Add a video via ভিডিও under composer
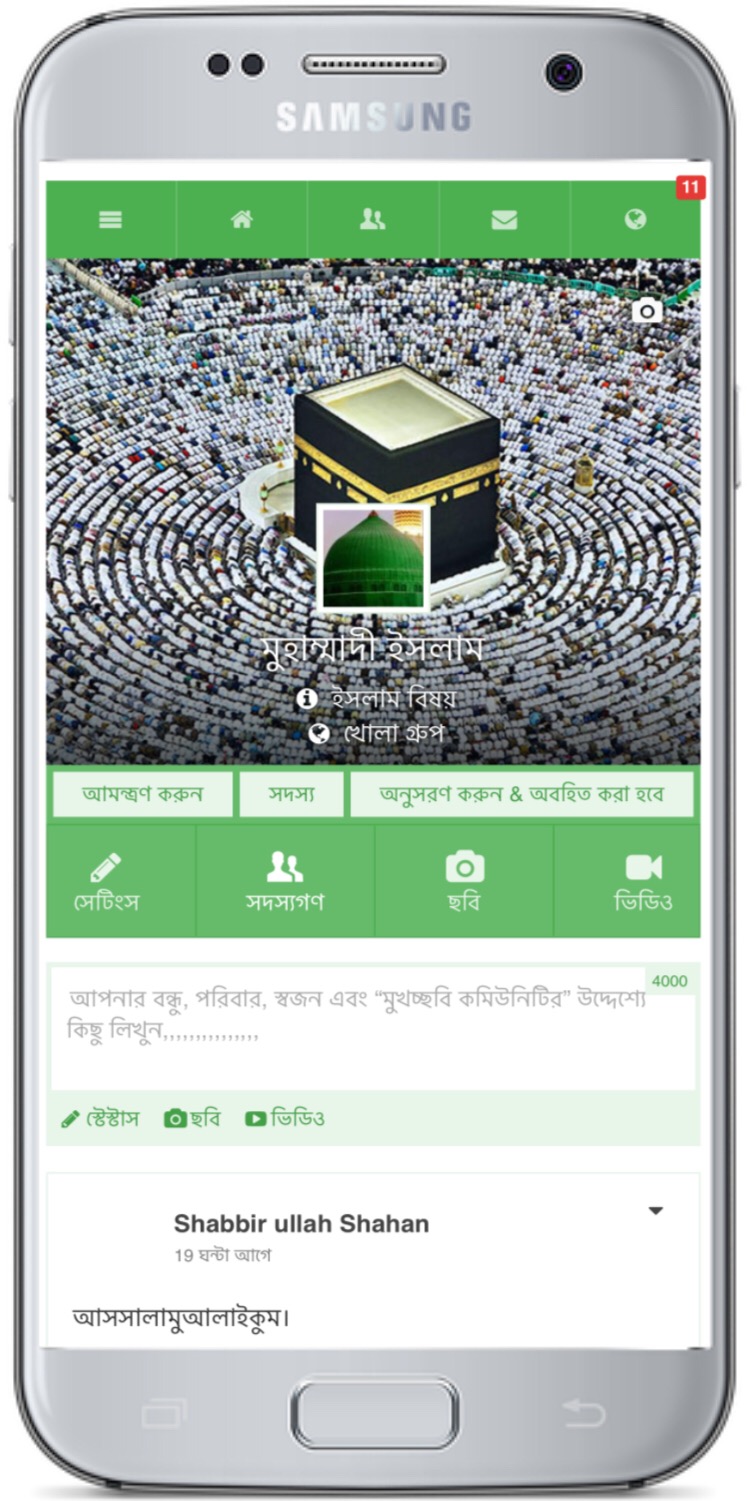 tap(285, 1118)
